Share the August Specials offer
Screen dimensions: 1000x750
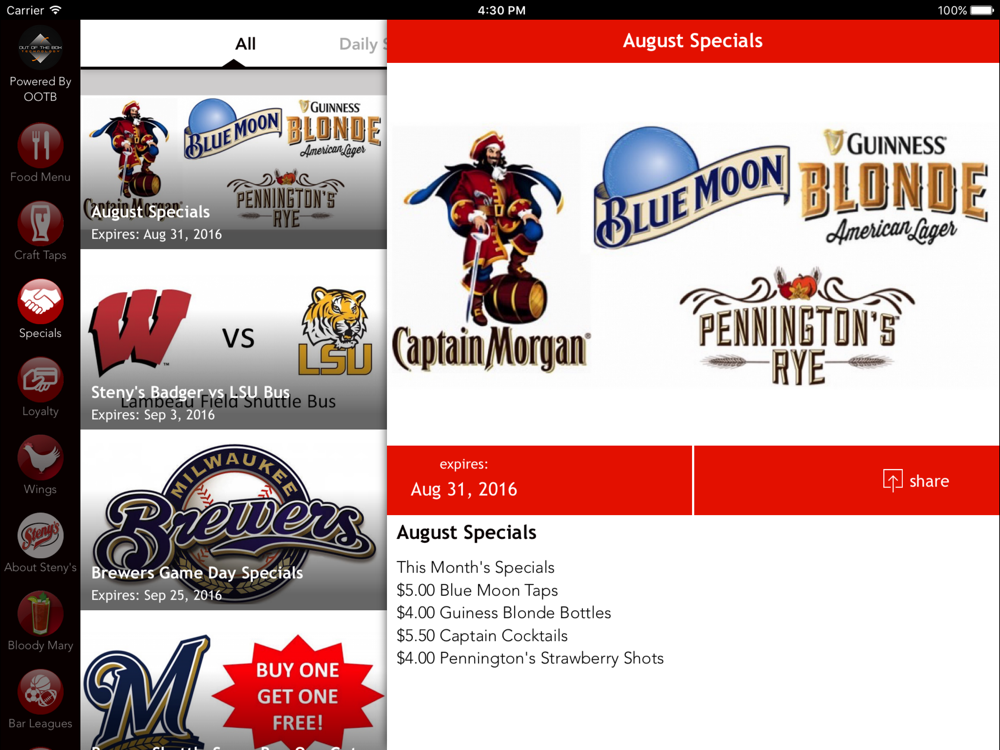[x=915, y=480]
